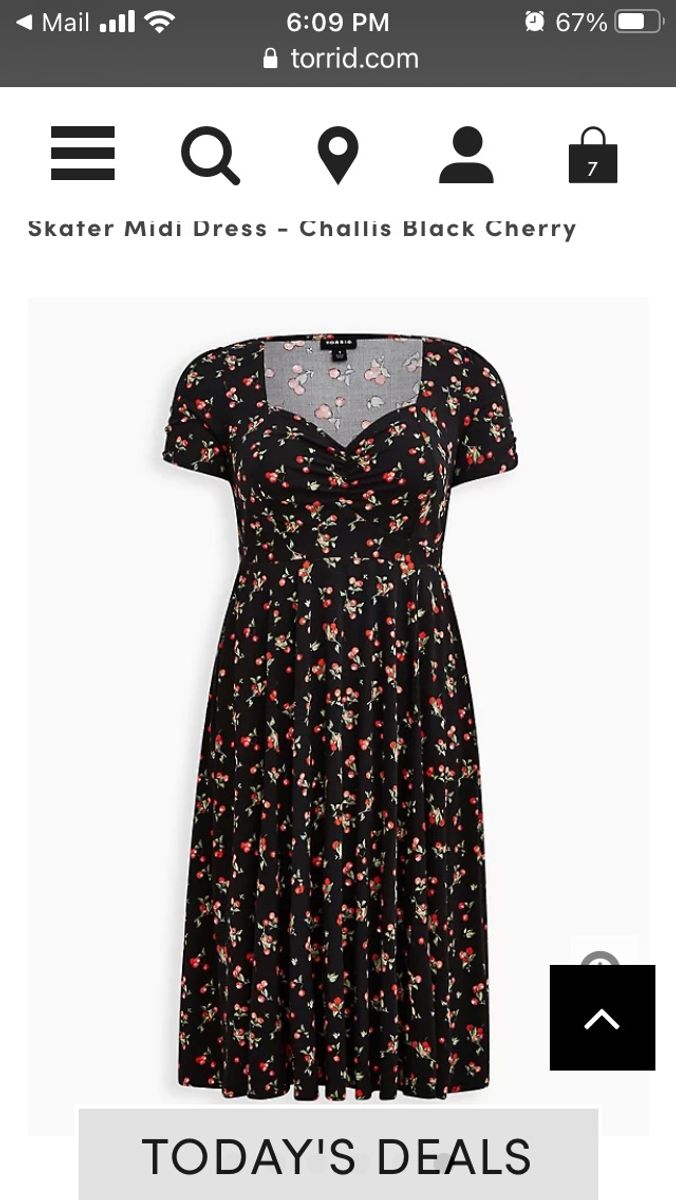This screenshot has width=676, height=1200.
Task: Open the Today's Deals banner
Action: coord(338,1155)
